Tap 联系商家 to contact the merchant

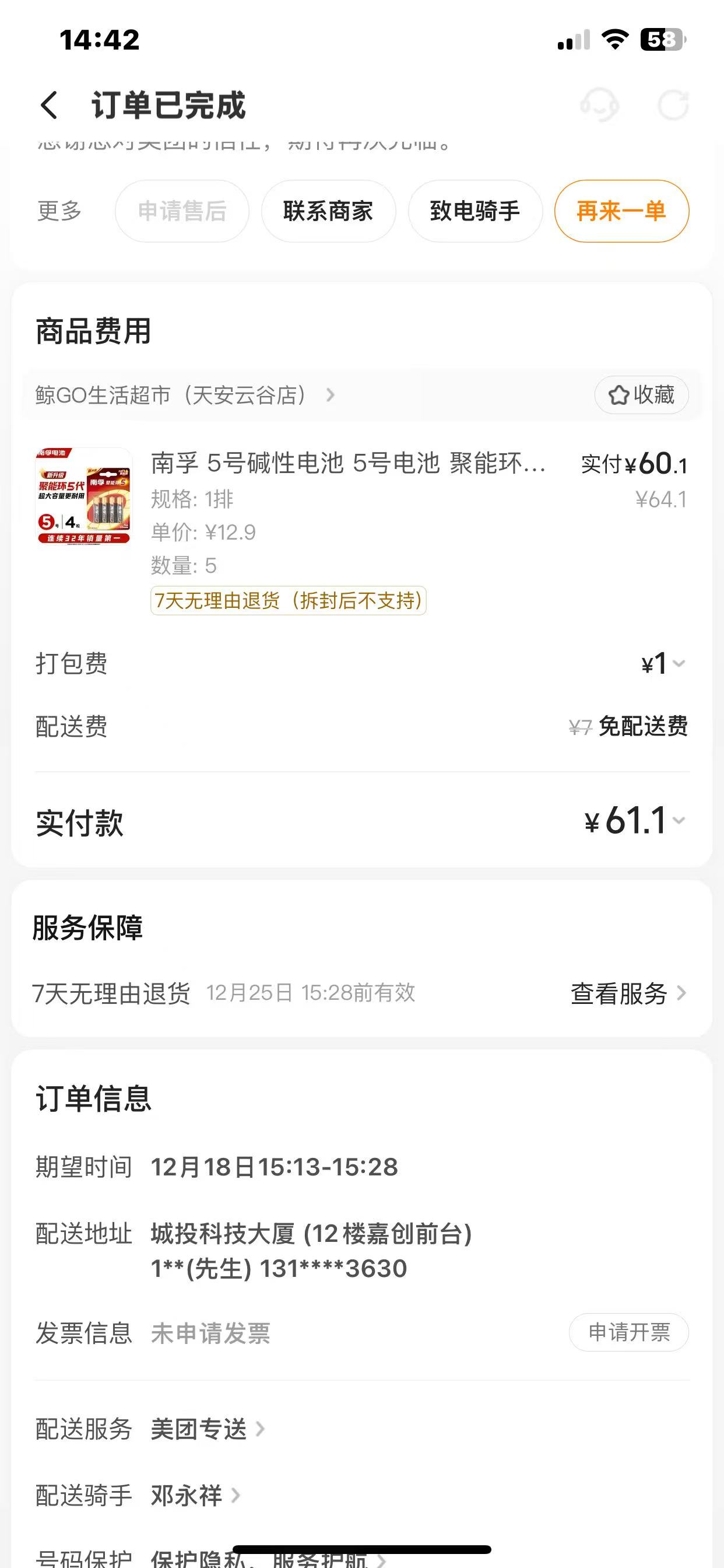pyautogui.click(x=328, y=211)
